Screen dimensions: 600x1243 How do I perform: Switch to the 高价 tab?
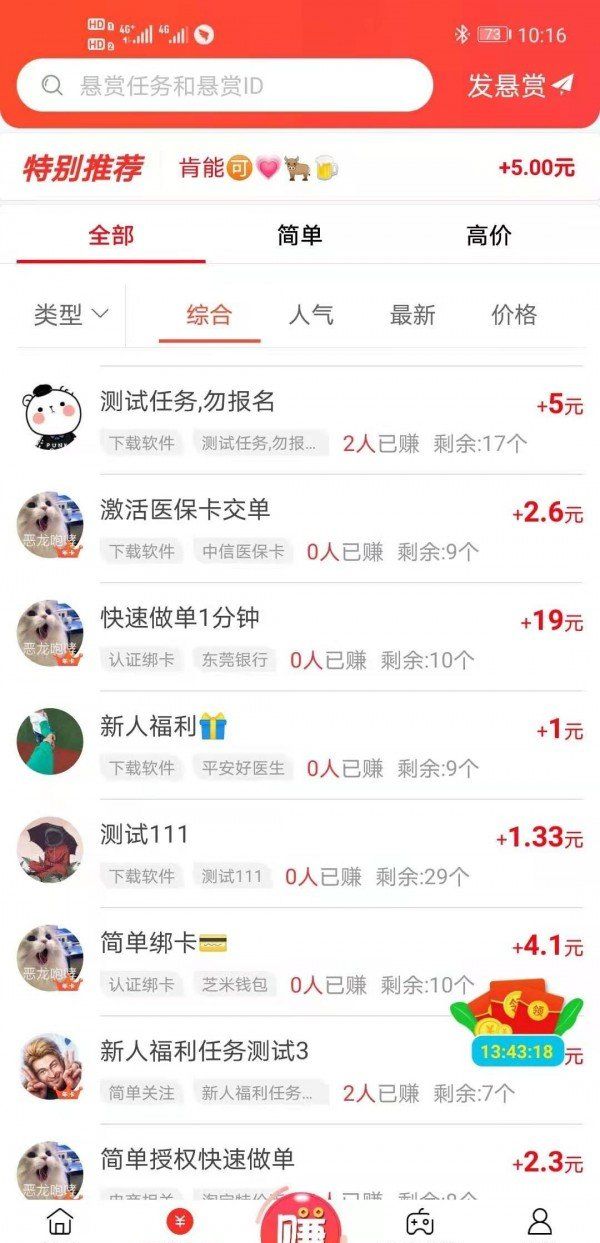[489, 236]
